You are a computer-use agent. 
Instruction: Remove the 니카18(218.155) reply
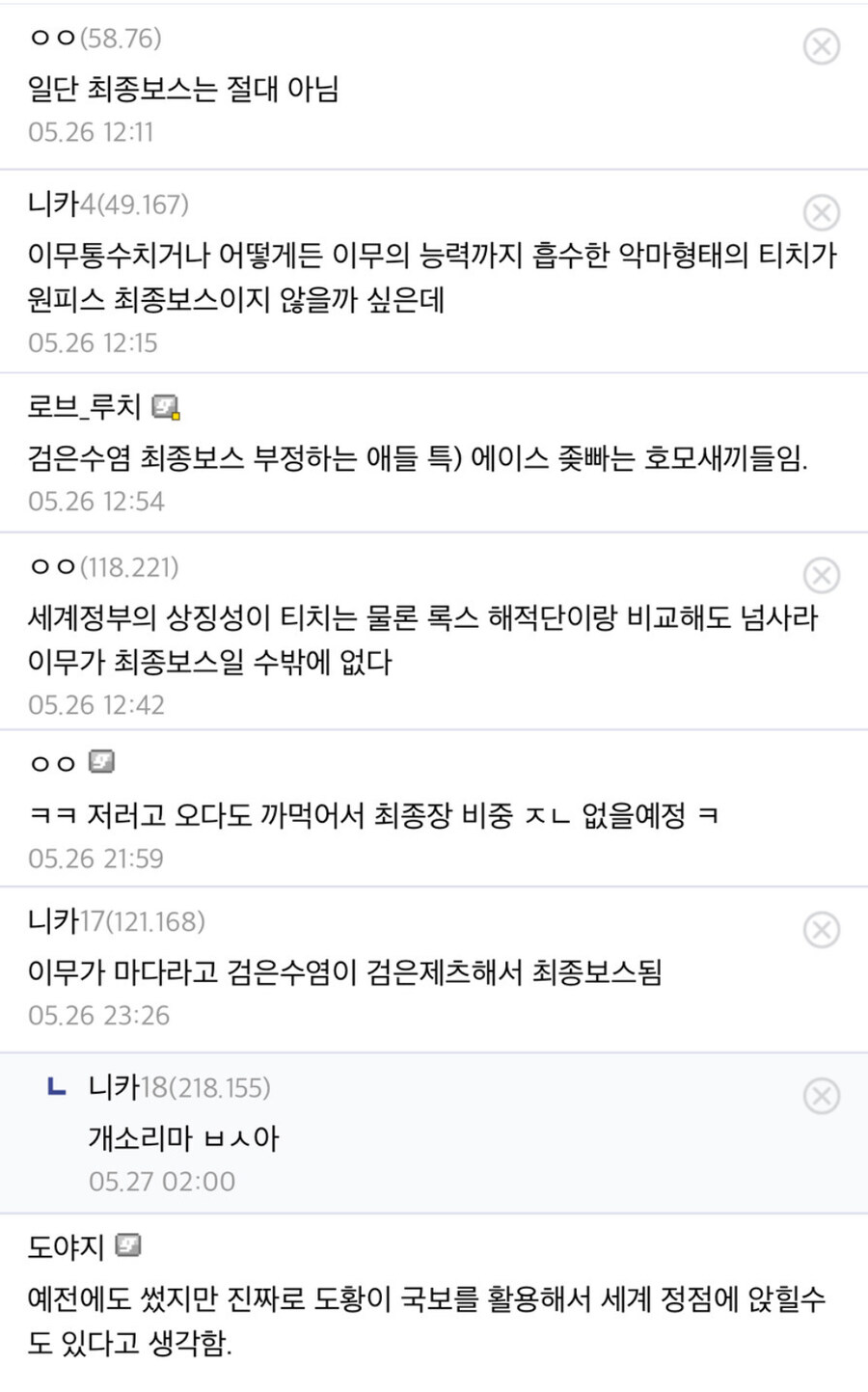pyautogui.click(x=821, y=1096)
